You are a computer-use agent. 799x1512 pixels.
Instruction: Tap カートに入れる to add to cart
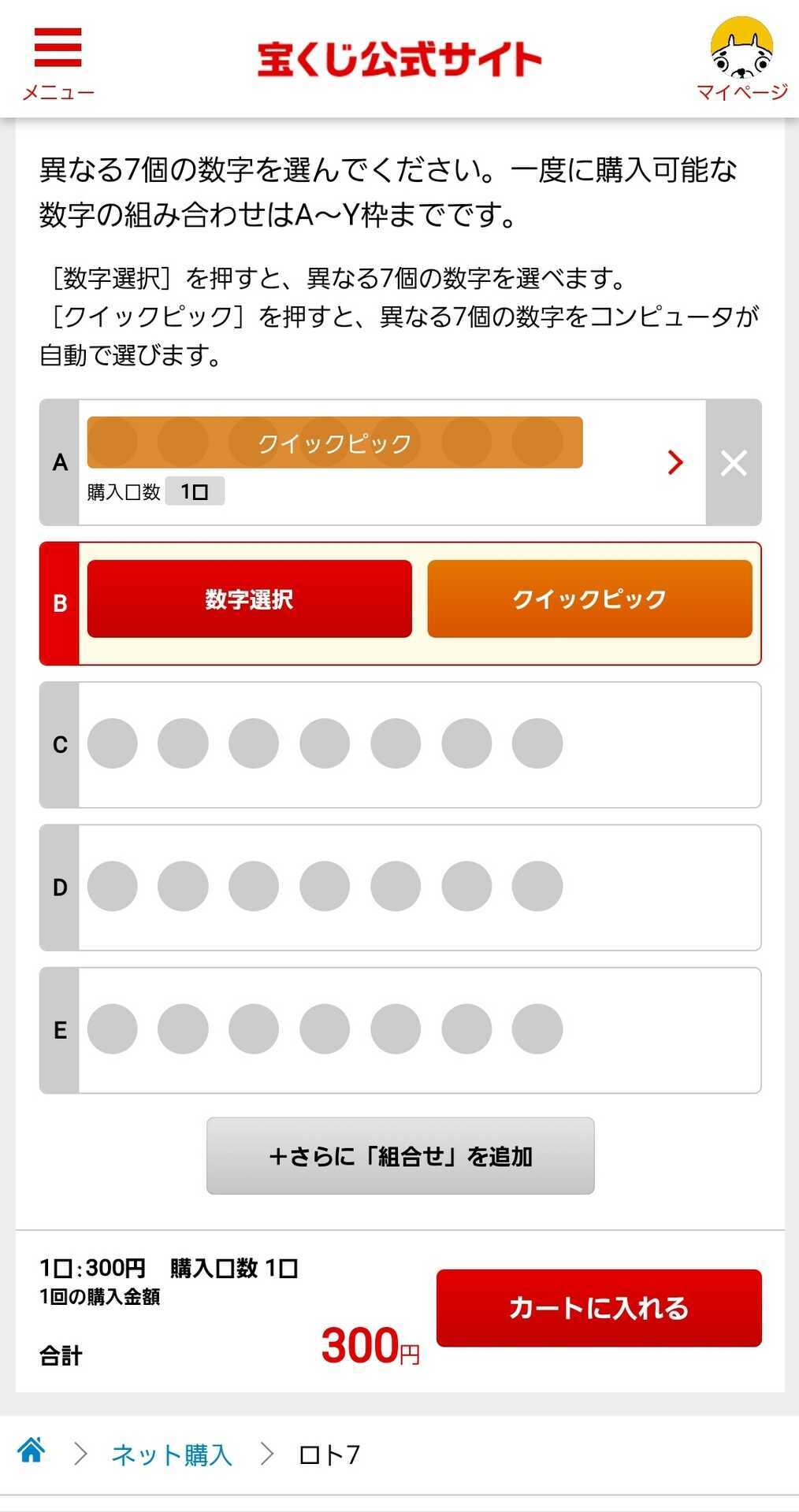tap(599, 1308)
